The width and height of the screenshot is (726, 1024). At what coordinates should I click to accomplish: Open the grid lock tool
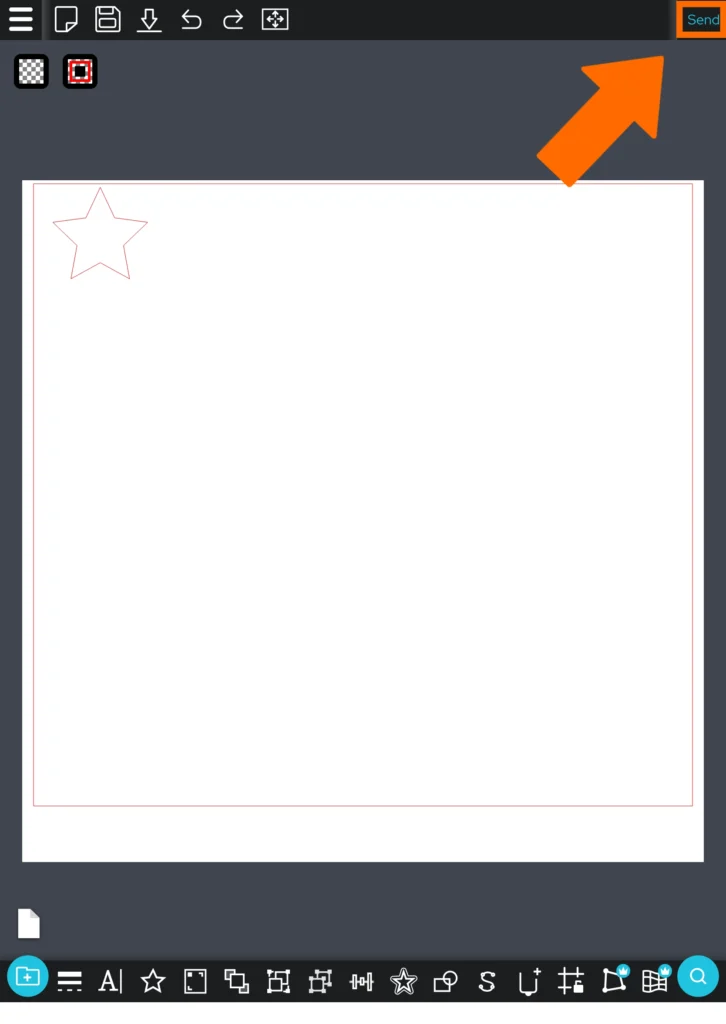tap(571, 981)
